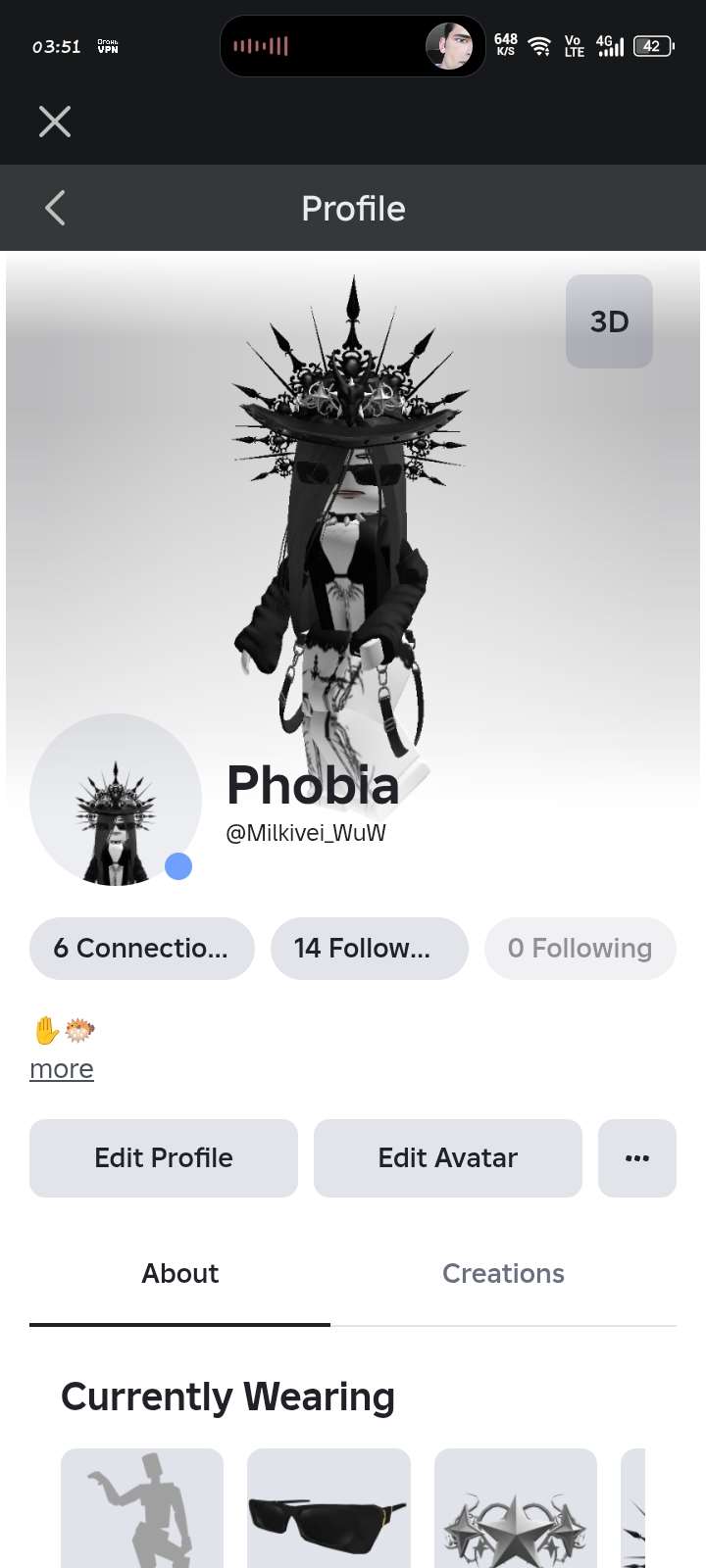Tap the Wi-Fi indicator in the status bar
This screenshot has width=706, height=1568.
(x=539, y=45)
